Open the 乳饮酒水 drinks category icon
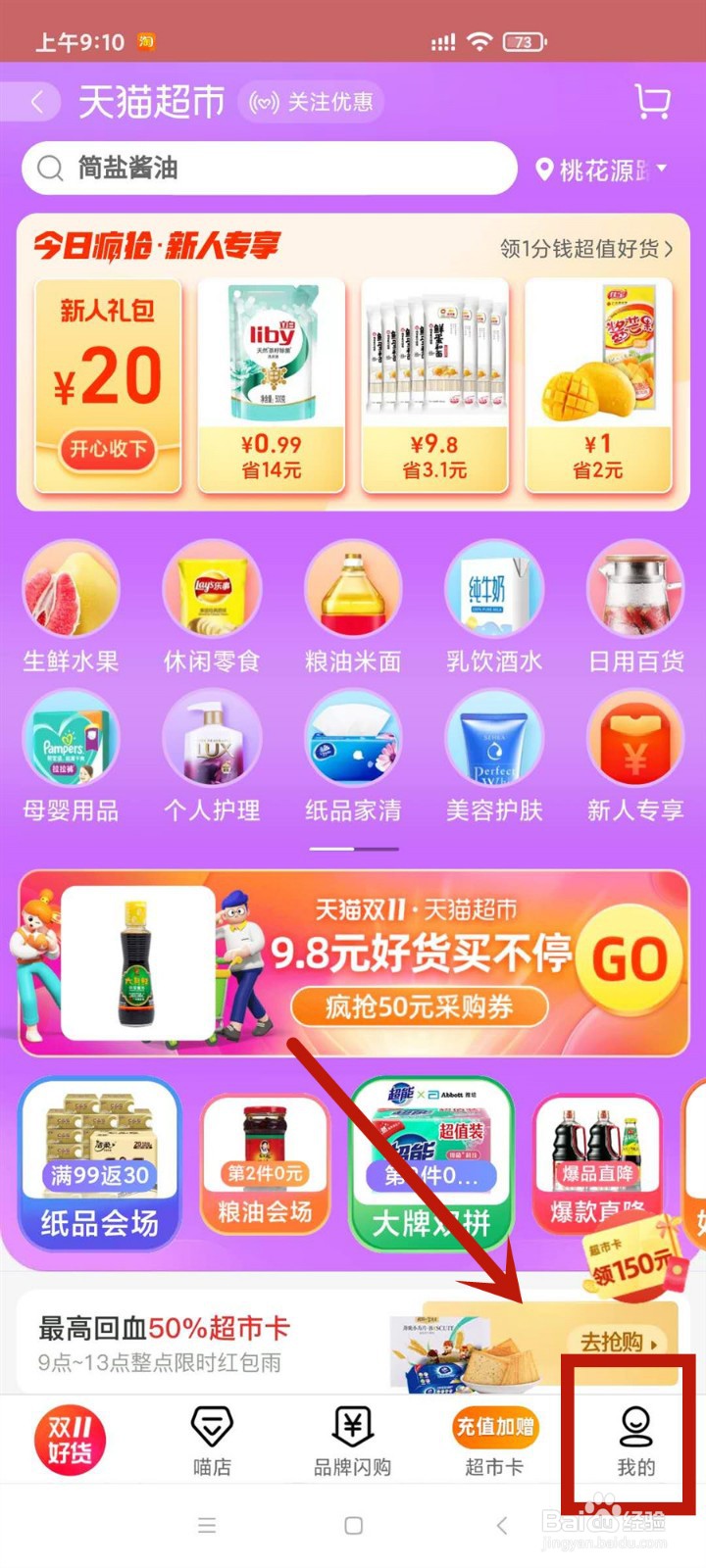The image size is (706, 1568). [x=494, y=590]
